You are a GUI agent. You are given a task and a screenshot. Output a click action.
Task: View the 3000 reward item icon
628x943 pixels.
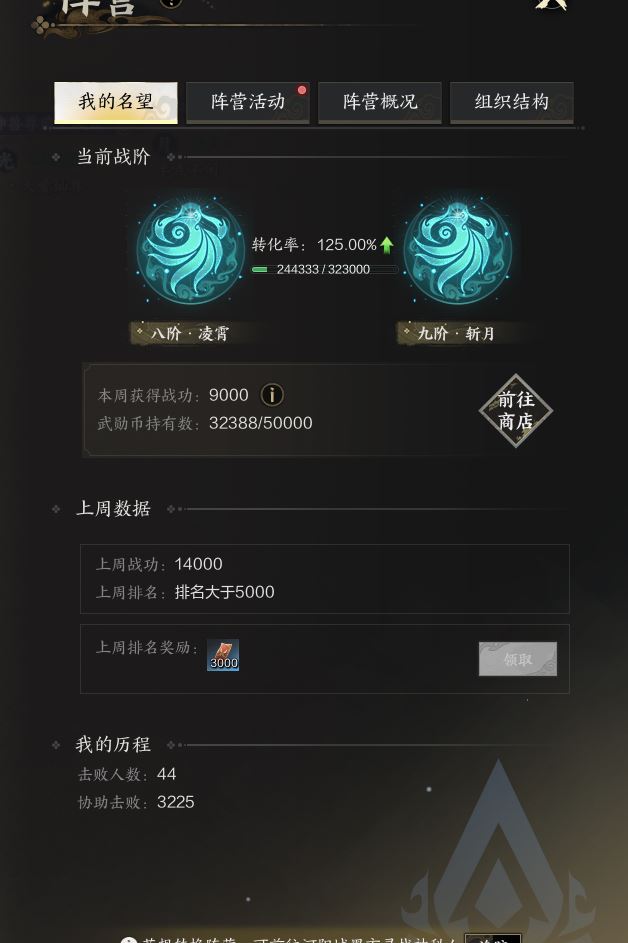[223, 655]
